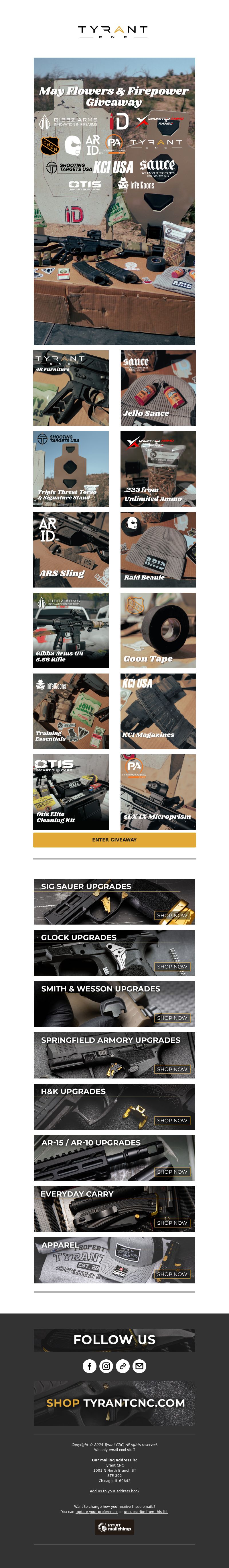Shop now in Sig Sauer Upgrades
The image size is (229, 1568).
(x=172, y=915)
